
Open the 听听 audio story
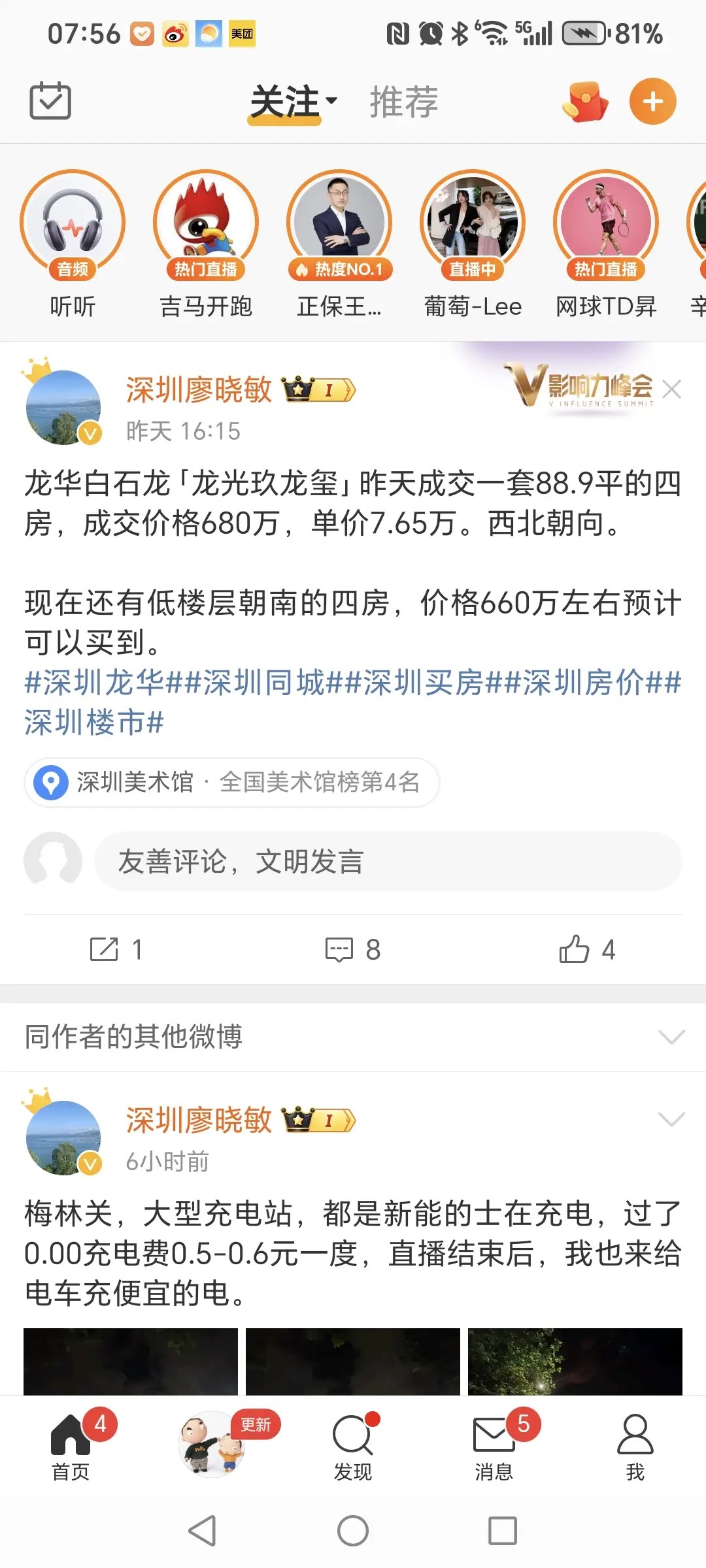tap(73, 223)
